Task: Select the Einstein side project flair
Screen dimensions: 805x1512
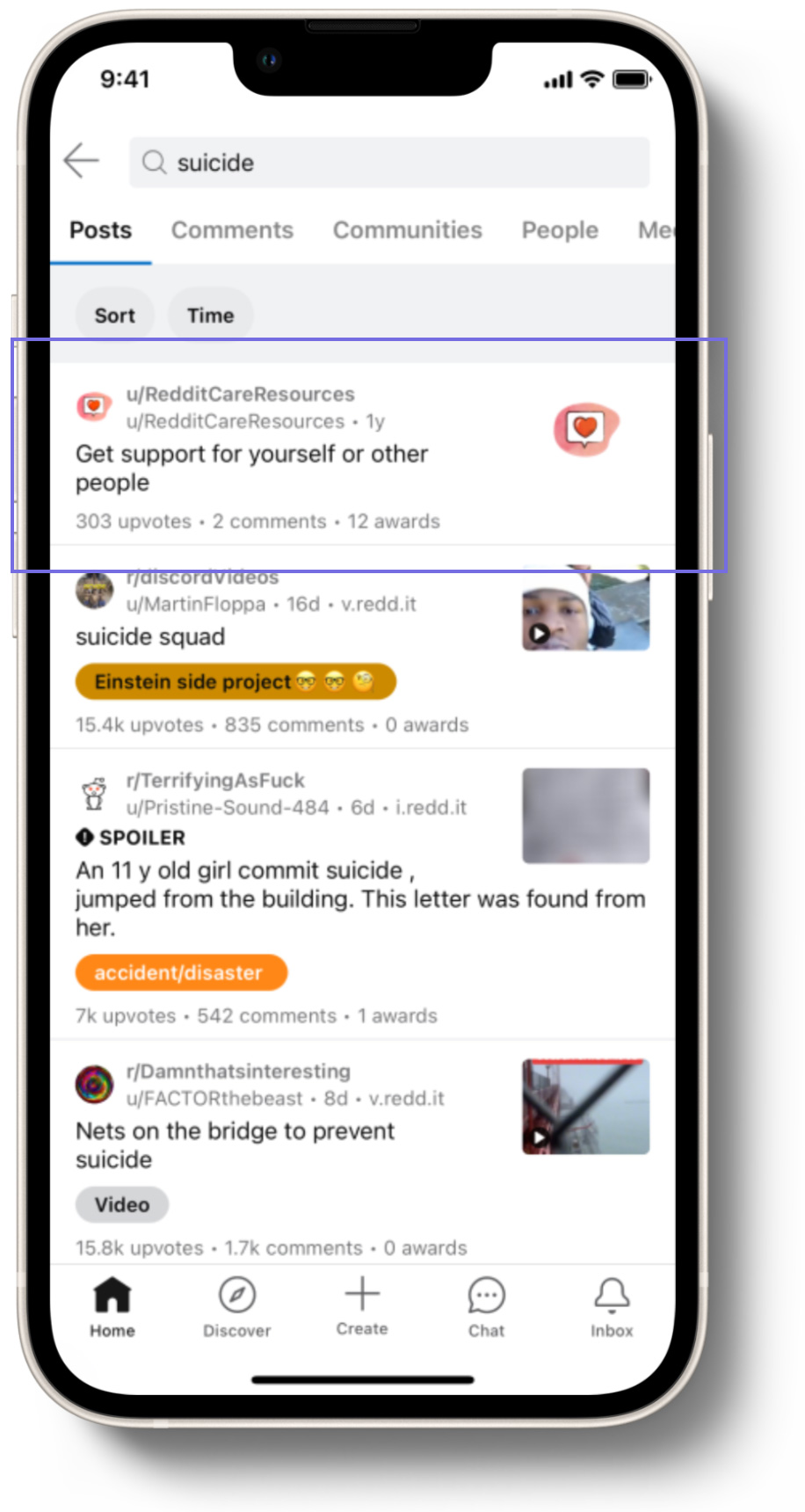Action: [x=235, y=682]
